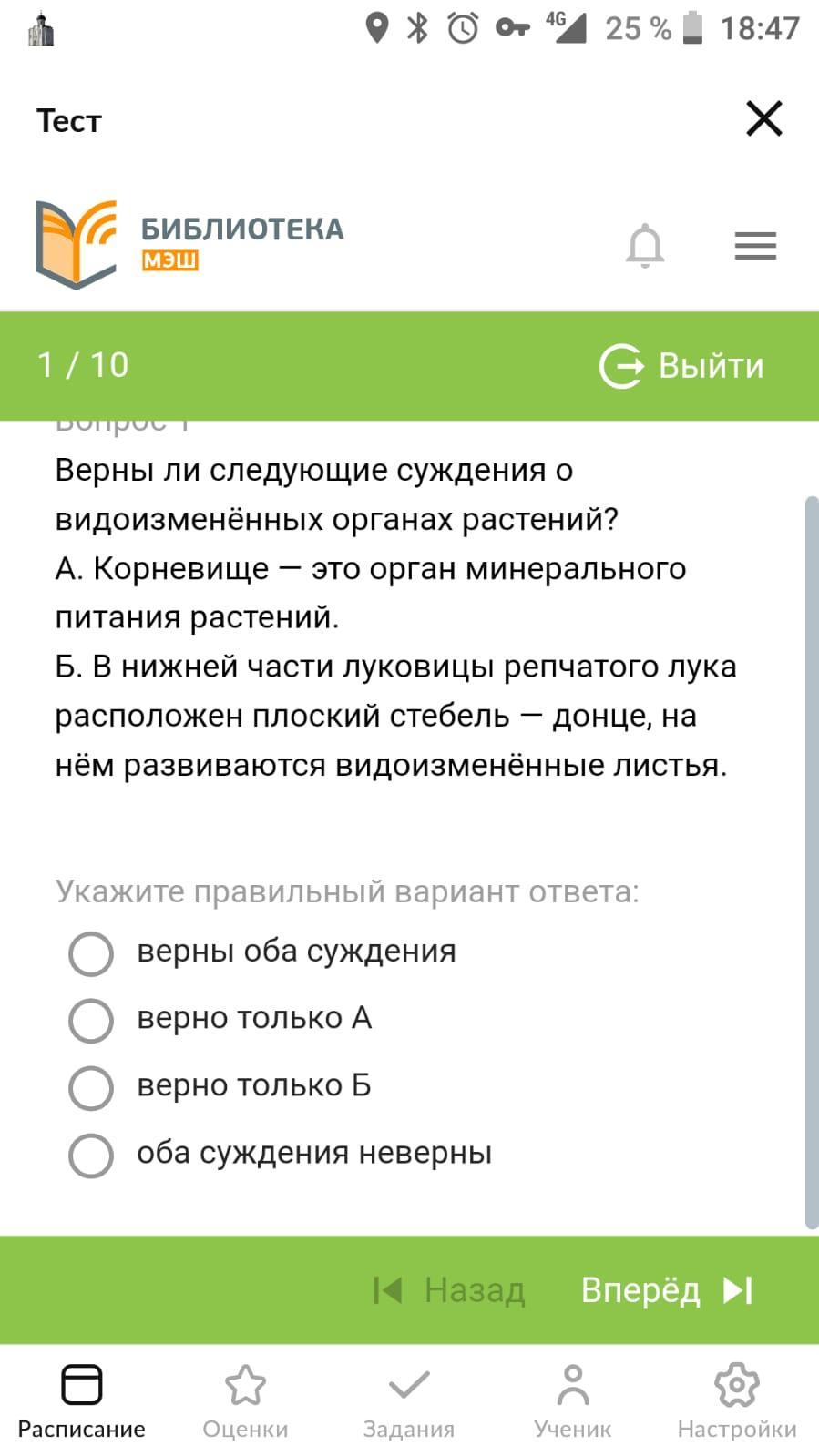Switch to the Расписание tab
The height and width of the screenshot is (1456, 819).
click(81, 1400)
